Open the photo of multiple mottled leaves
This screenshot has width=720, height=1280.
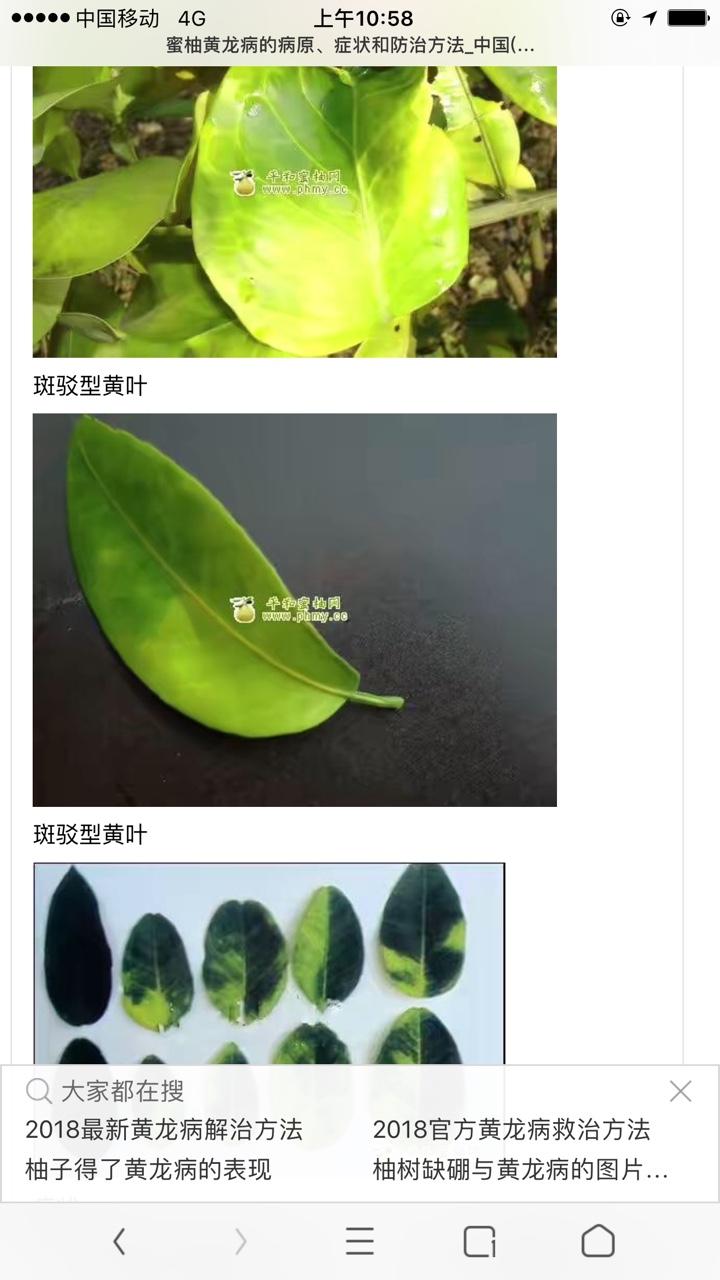point(269,964)
